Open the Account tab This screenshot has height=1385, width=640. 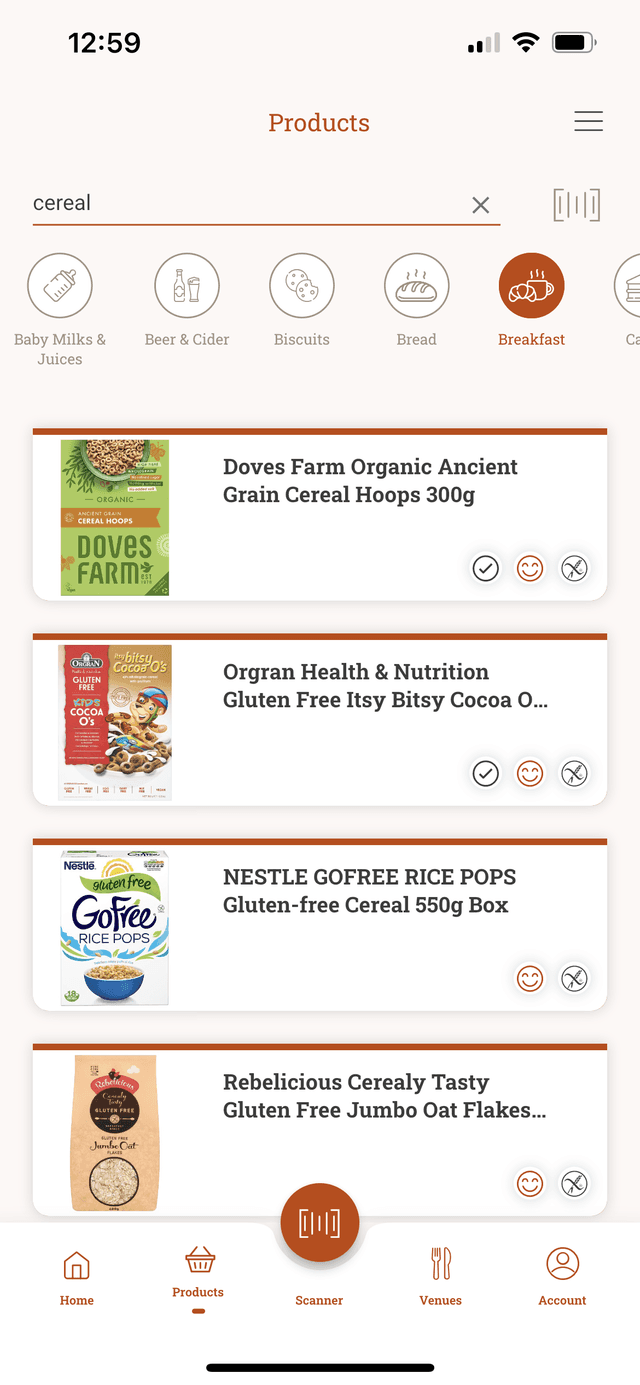[x=562, y=1277]
